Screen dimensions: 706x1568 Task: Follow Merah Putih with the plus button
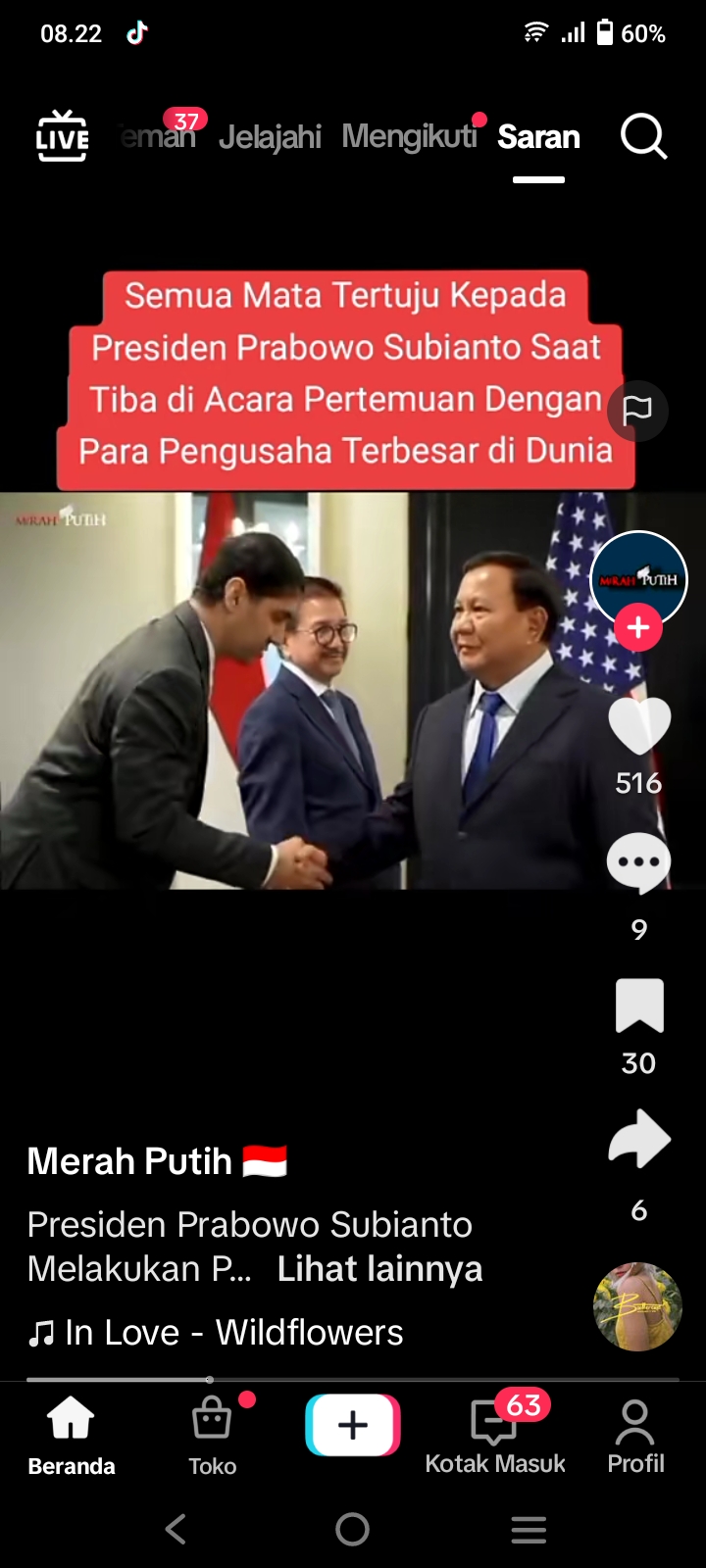point(638,626)
